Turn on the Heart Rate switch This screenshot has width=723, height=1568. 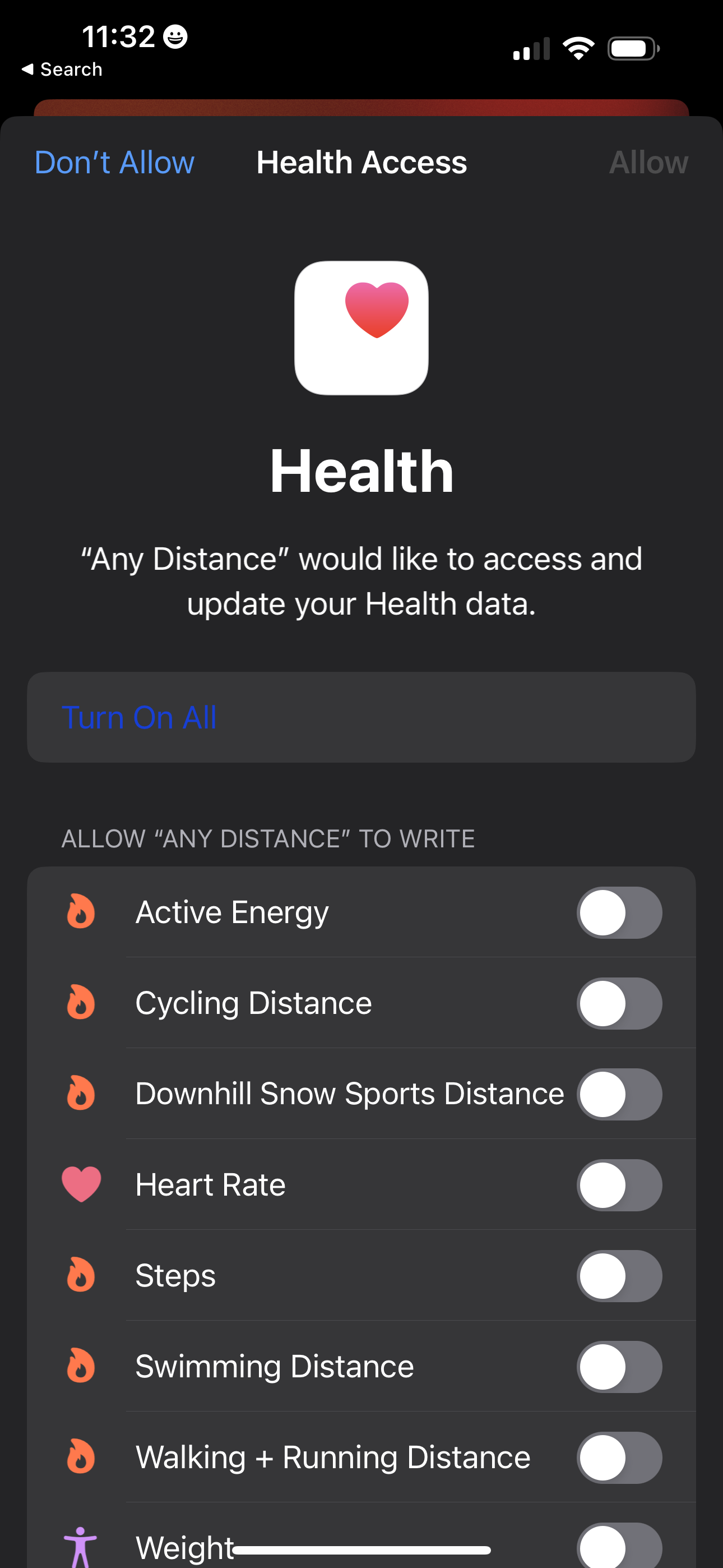(x=619, y=1186)
